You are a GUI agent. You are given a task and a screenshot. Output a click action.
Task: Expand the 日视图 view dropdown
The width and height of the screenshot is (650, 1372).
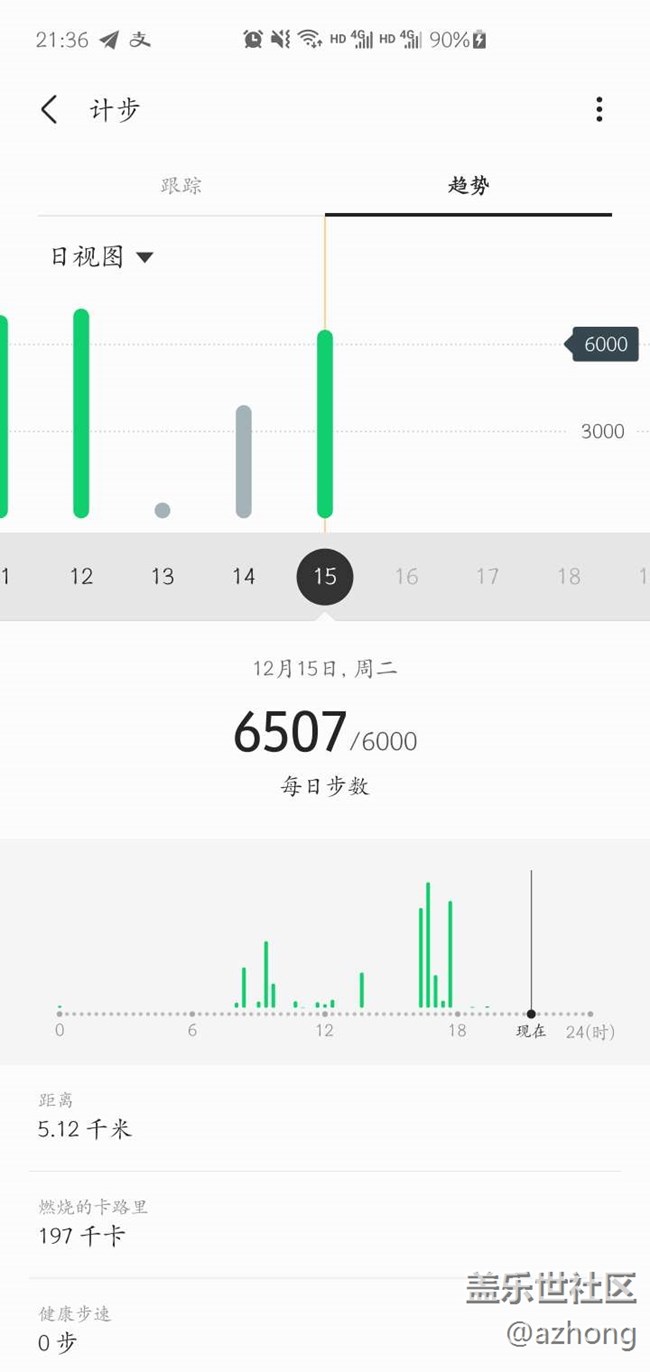pyautogui.click(x=102, y=257)
